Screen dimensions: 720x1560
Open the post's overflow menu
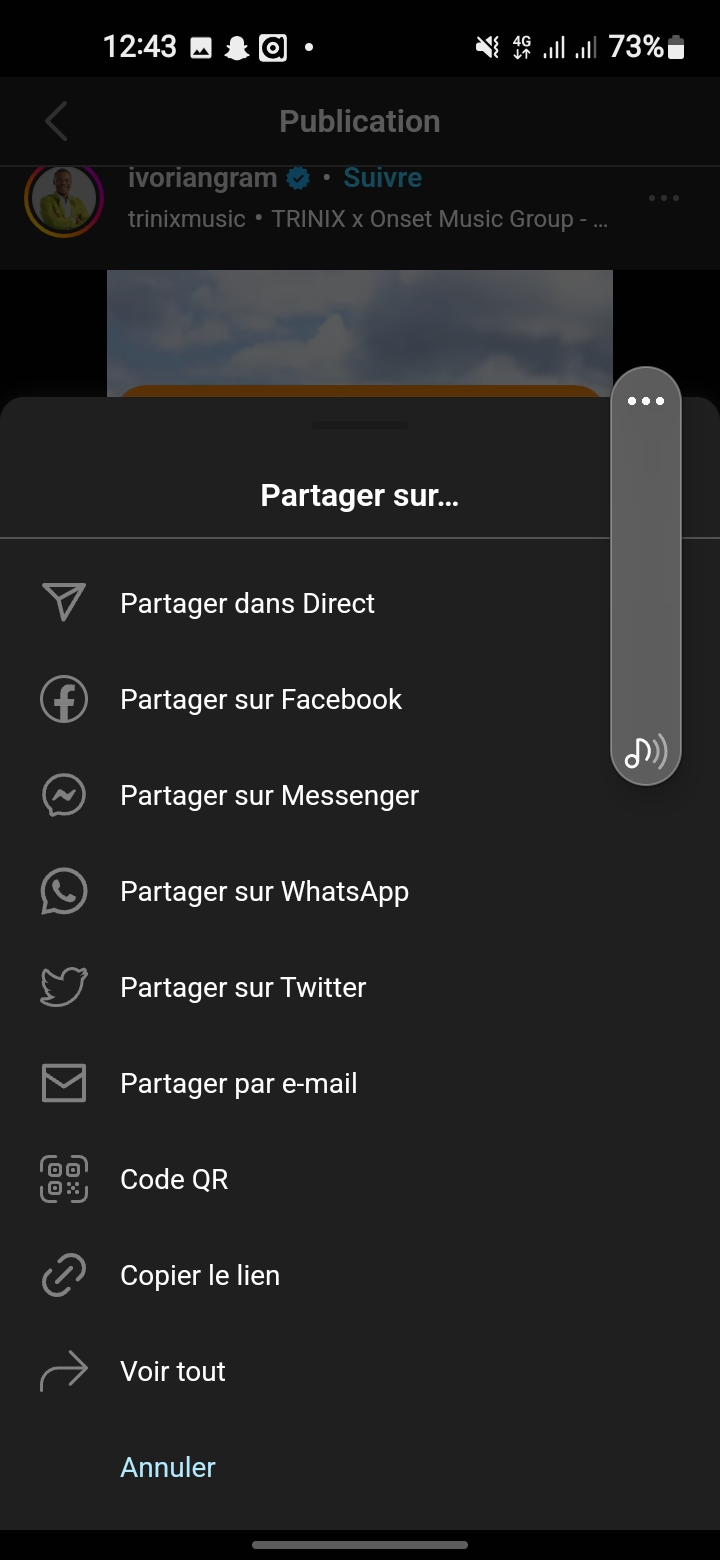click(x=664, y=198)
